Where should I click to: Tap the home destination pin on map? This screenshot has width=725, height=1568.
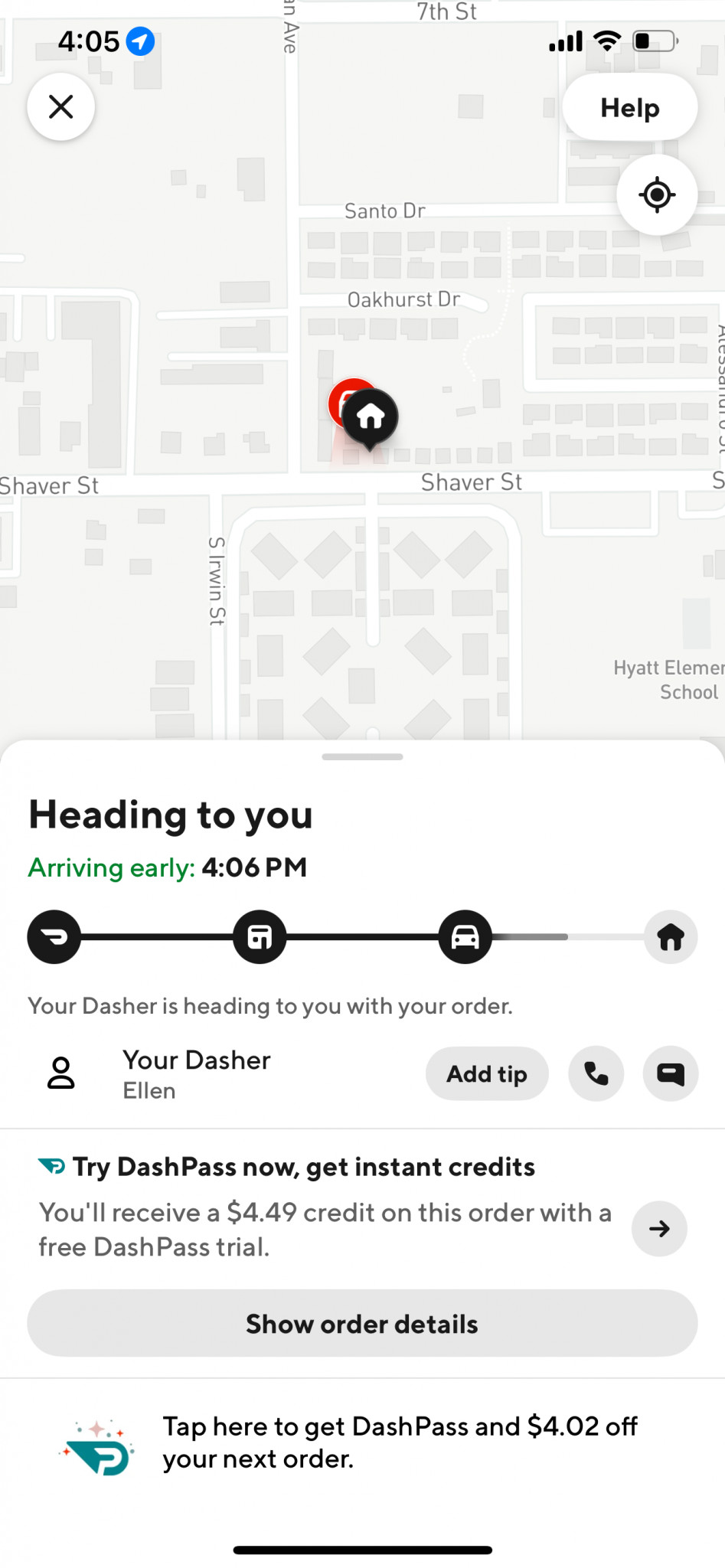(x=371, y=416)
